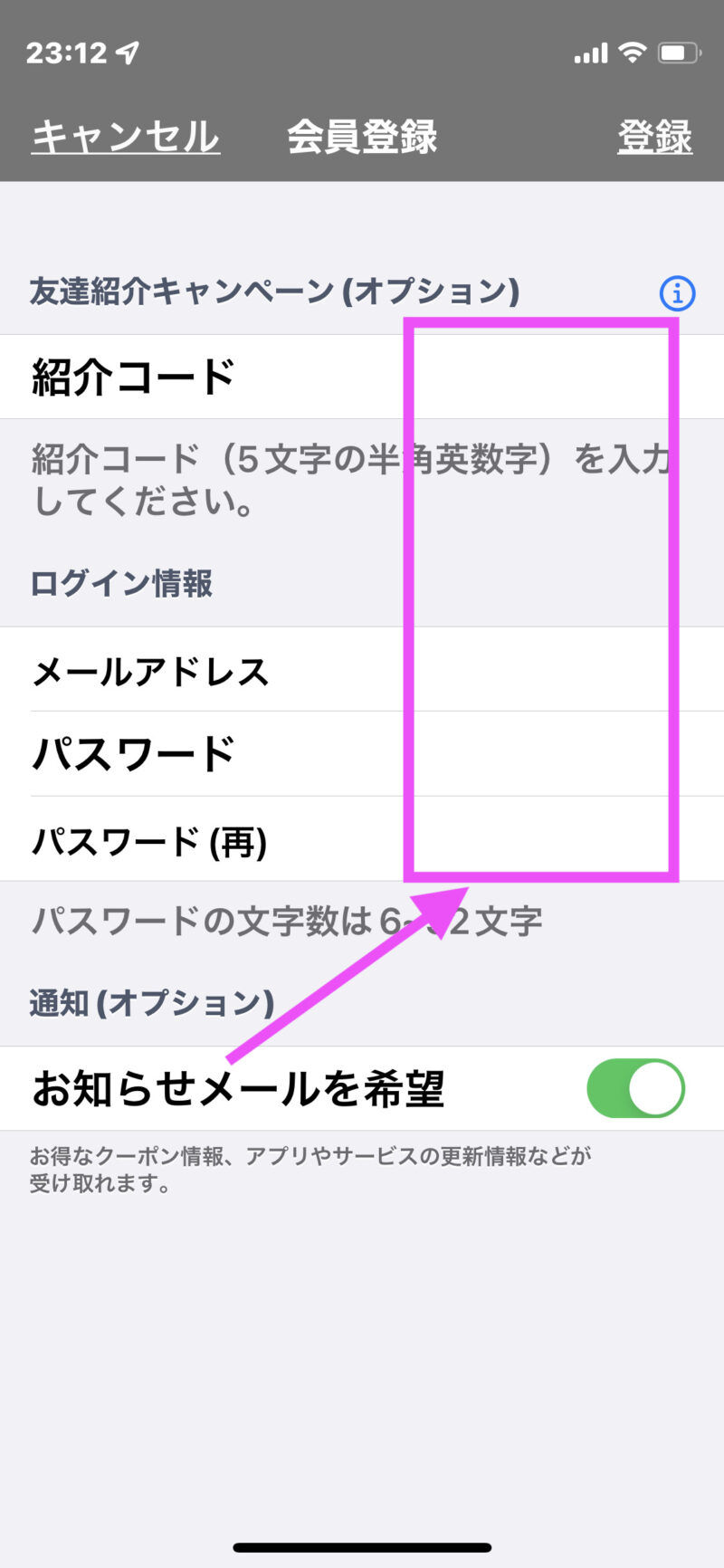Image resolution: width=724 pixels, height=1568 pixels.
Task: Open the friend referral campaign info icon
Action: 677,292
